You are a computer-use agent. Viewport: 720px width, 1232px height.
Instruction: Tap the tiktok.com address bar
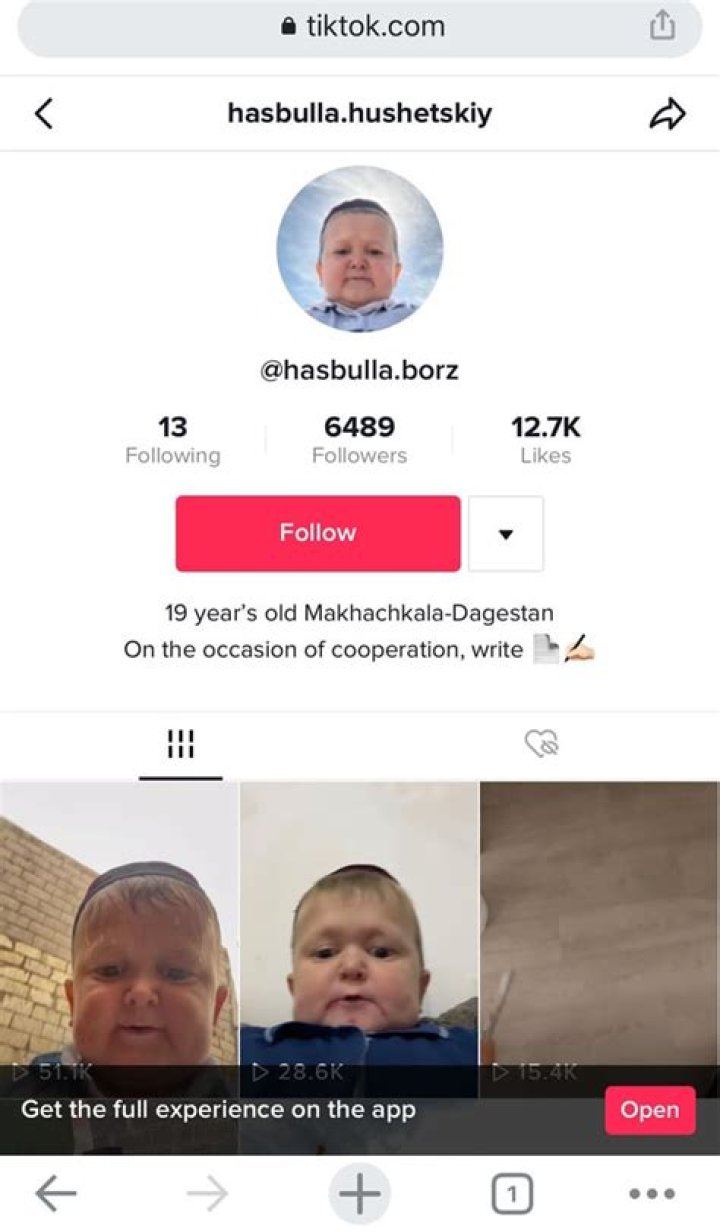[360, 27]
